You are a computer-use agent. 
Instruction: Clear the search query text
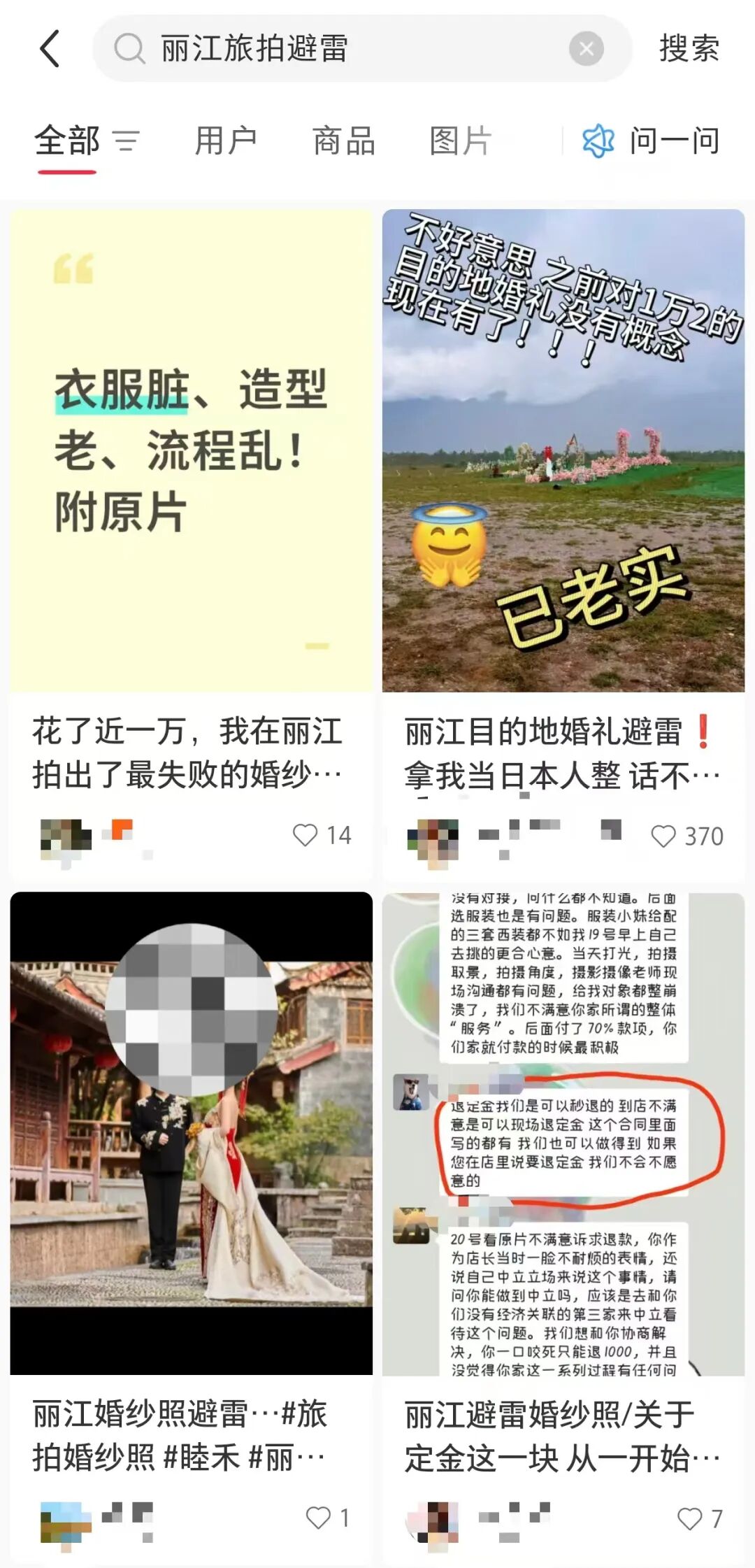(586, 49)
